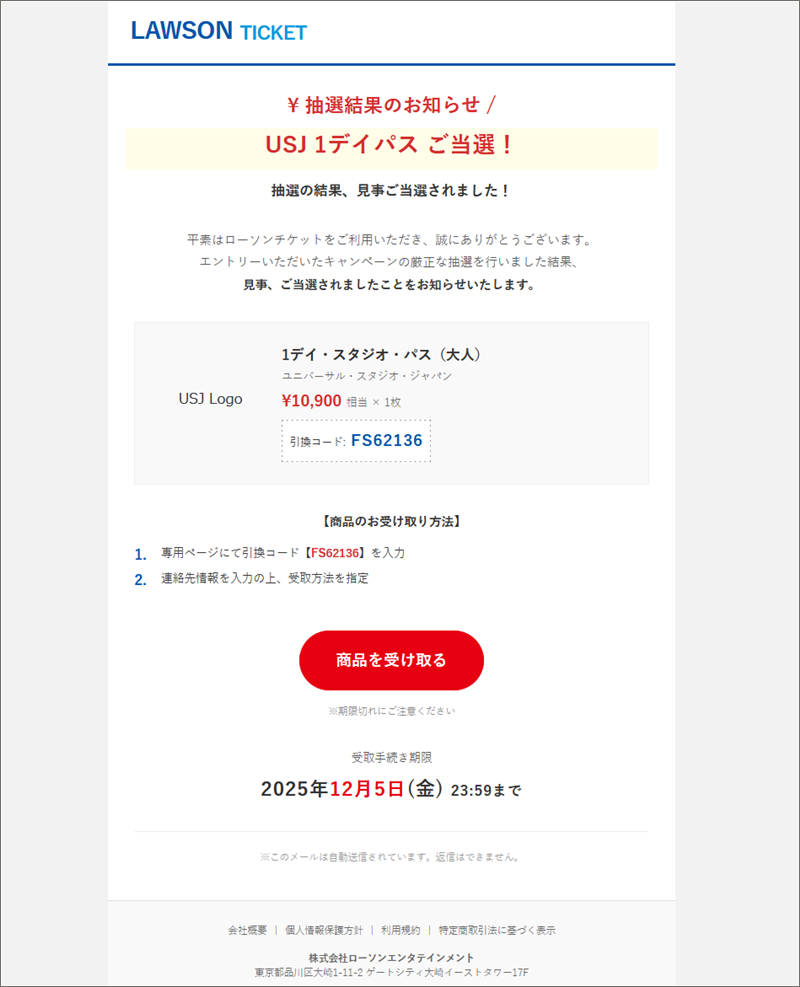Open the 会社概要 footer link
Image resolution: width=800 pixels, height=987 pixels.
[x=247, y=930]
